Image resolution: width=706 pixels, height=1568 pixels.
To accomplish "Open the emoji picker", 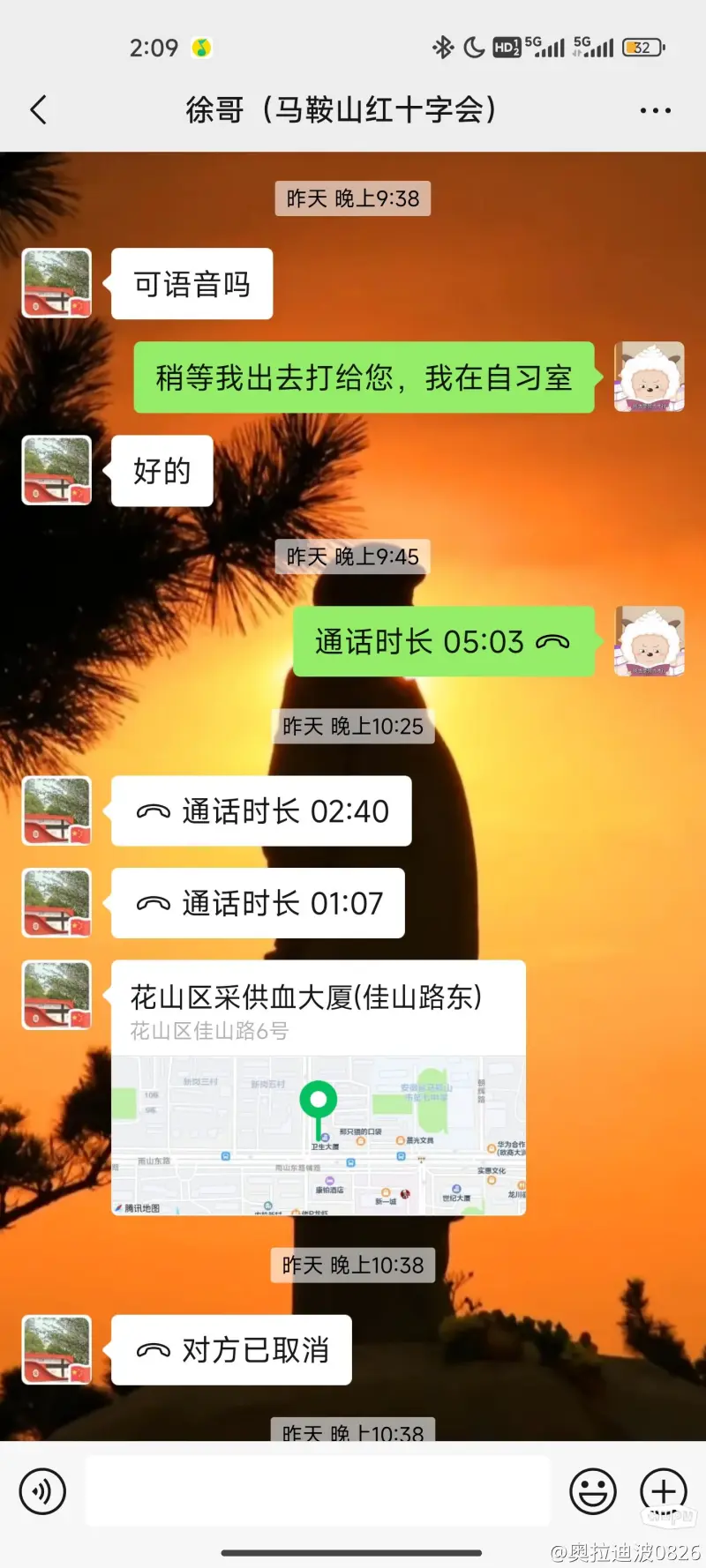I will click(593, 1491).
